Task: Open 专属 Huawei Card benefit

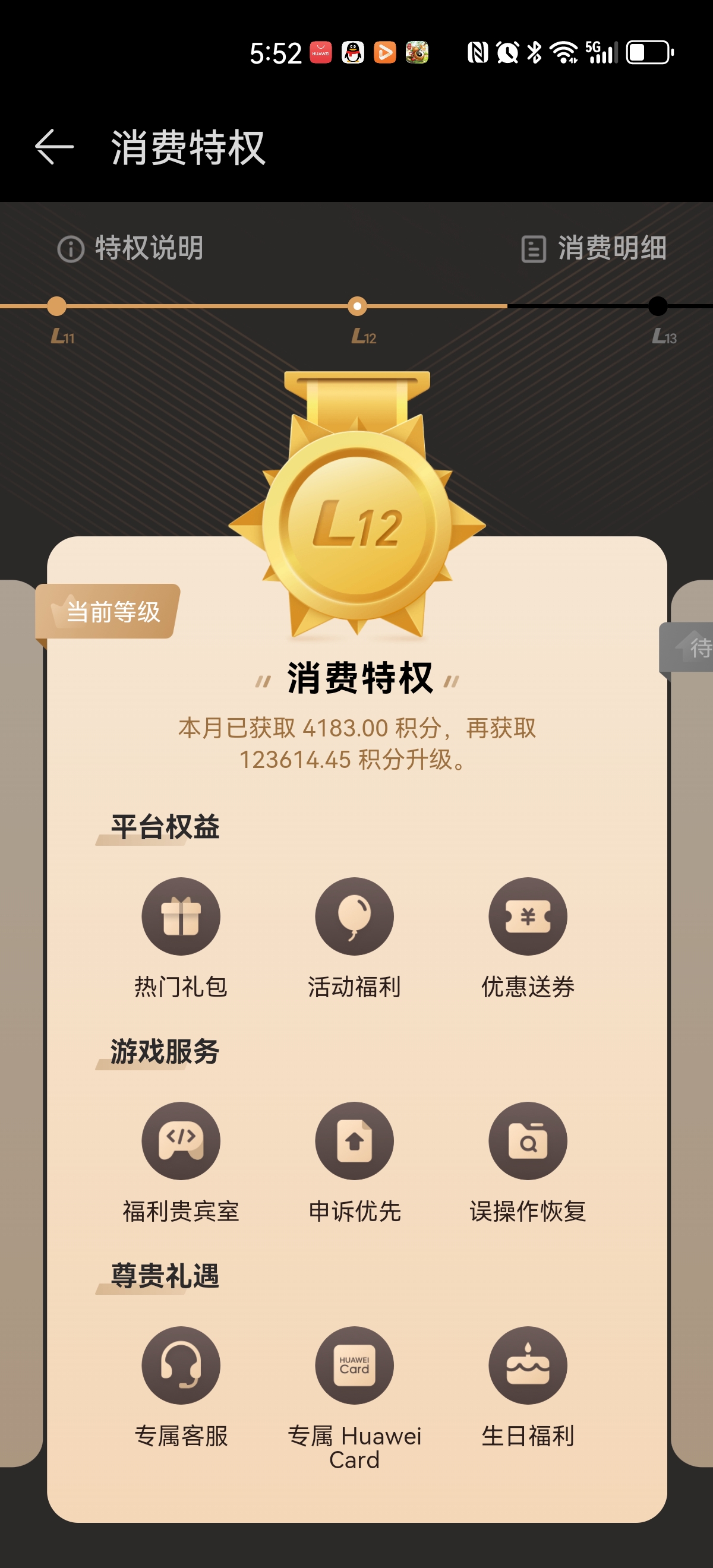Action: tap(354, 1366)
